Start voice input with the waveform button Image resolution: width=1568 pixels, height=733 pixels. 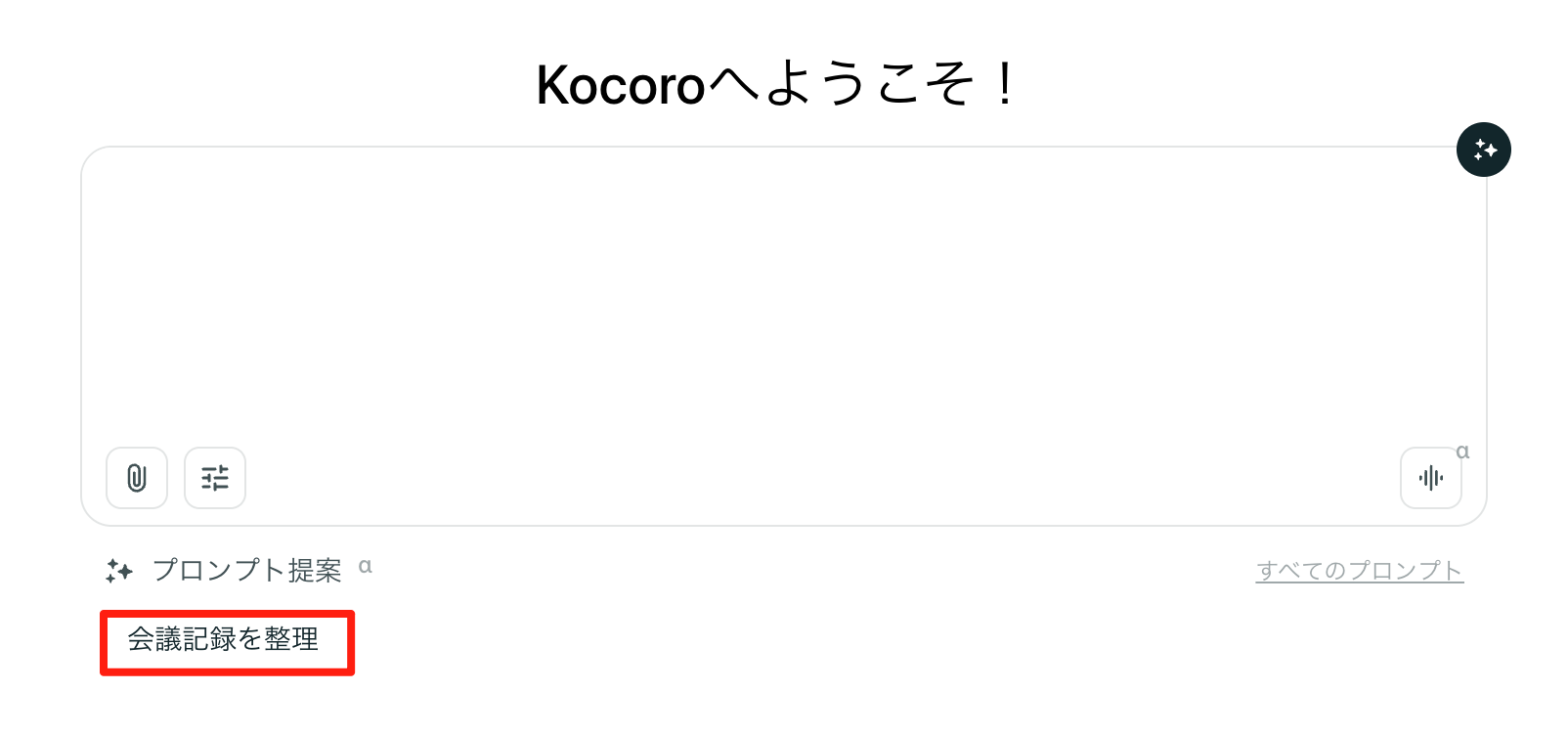1430,478
